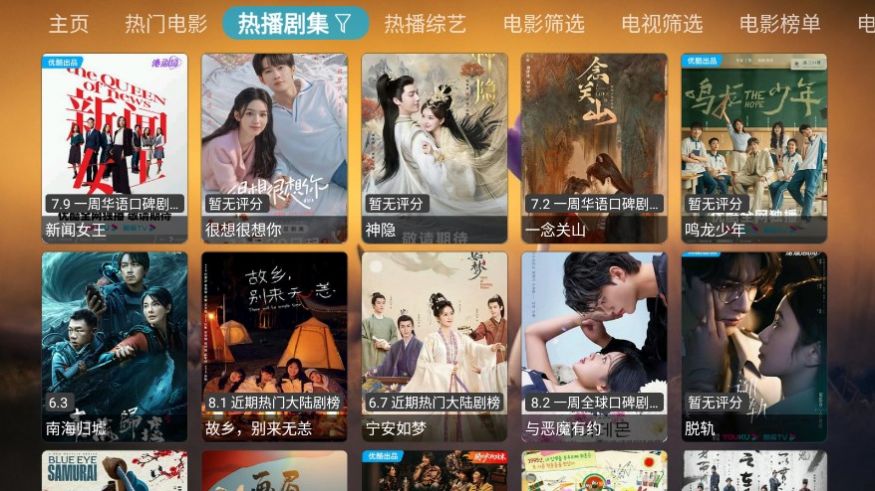
Task: Switch to the 主页 tab
Action: click(69, 24)
